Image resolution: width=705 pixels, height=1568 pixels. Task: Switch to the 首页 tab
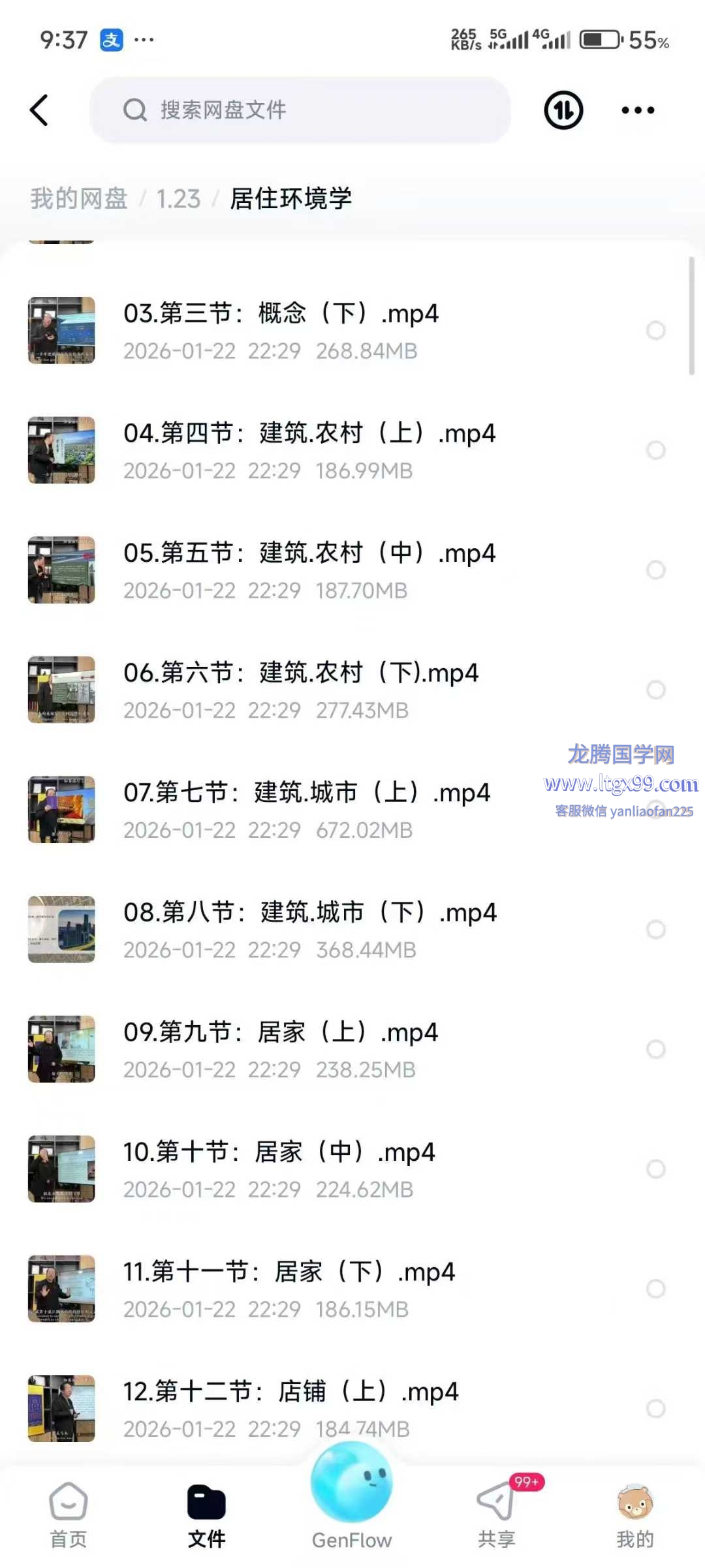click(69, 1515)
